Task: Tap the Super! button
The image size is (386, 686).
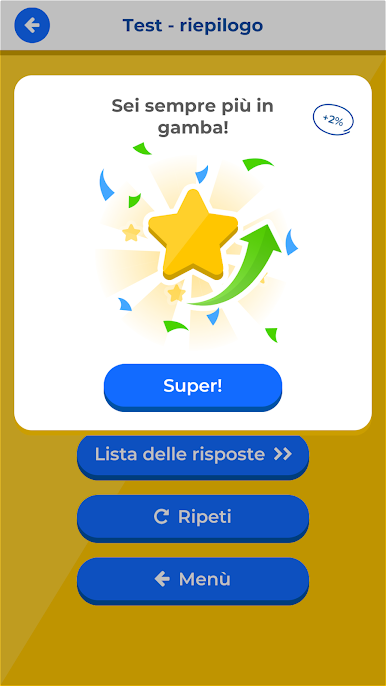Action: click(x=193, y=387)
